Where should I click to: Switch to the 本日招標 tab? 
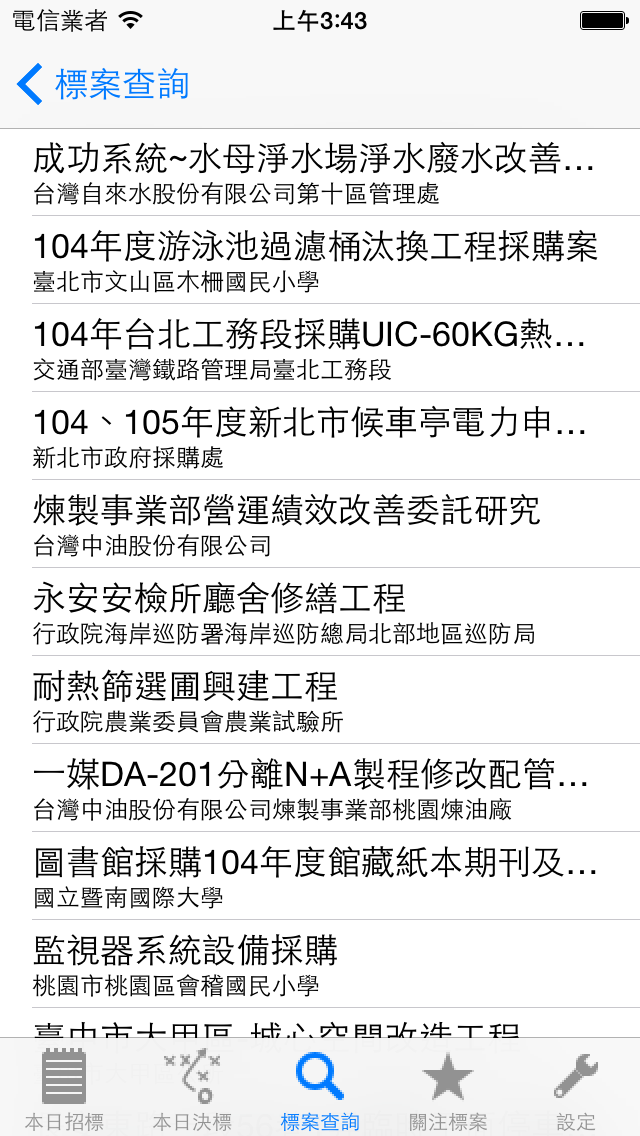pyautogui.click(x=65, y=1088)
